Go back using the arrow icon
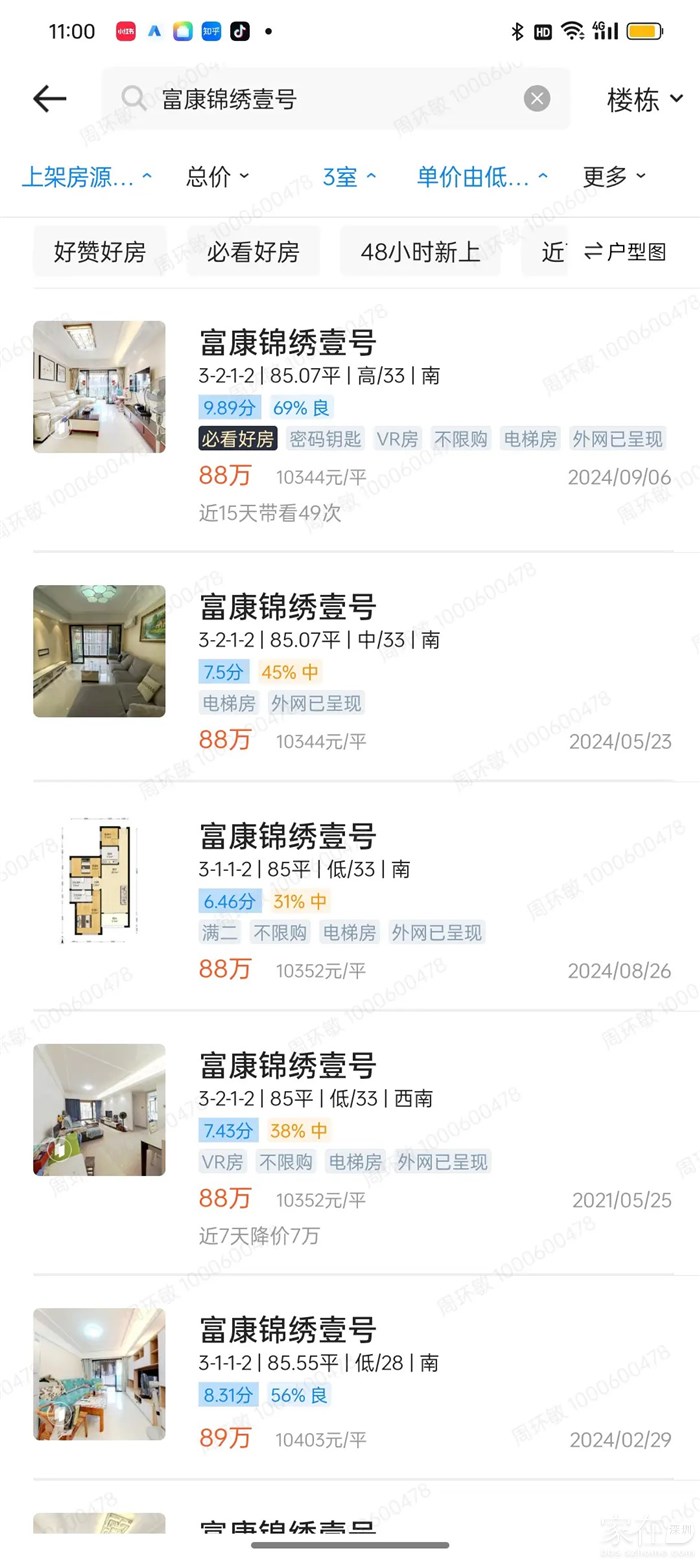 pos(49,99)
